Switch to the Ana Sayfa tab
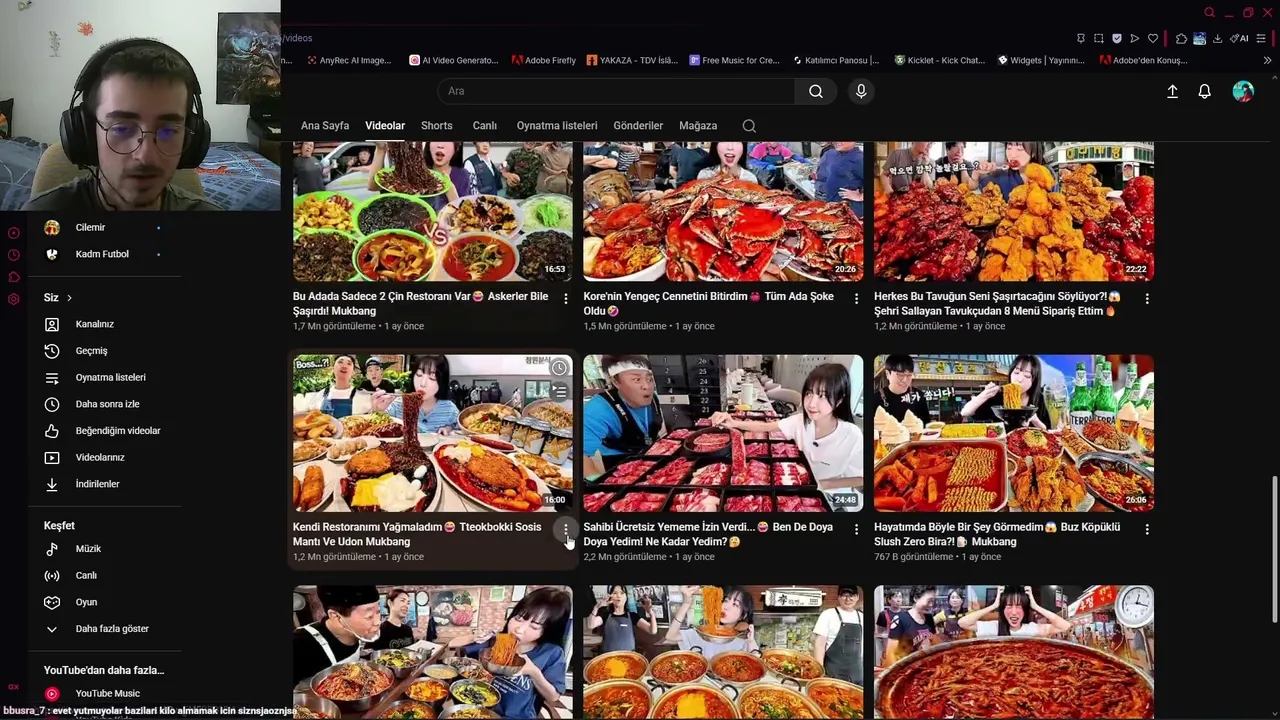 (325, 126)
